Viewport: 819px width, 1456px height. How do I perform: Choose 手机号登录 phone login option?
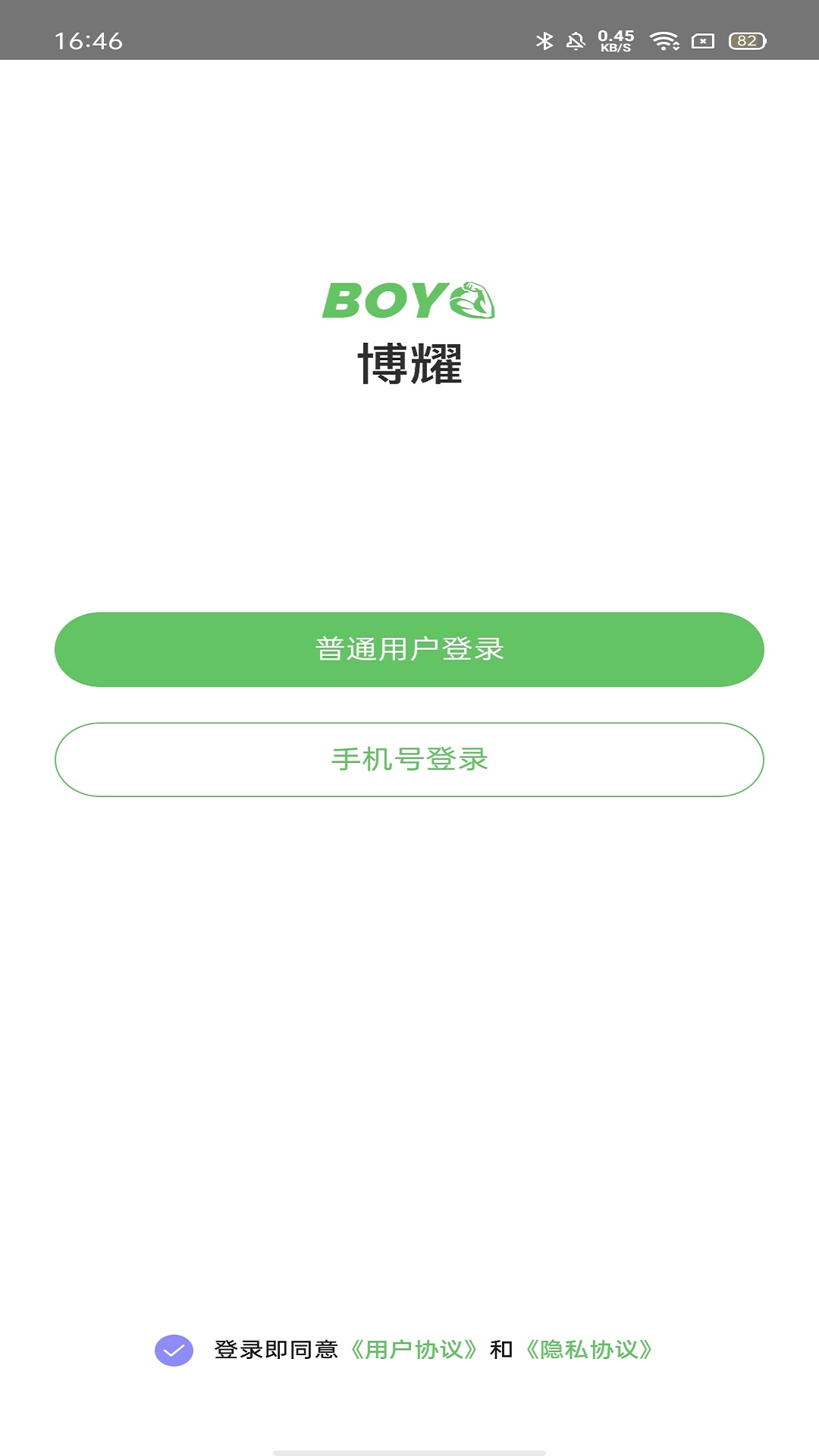(x=409, y=761)
